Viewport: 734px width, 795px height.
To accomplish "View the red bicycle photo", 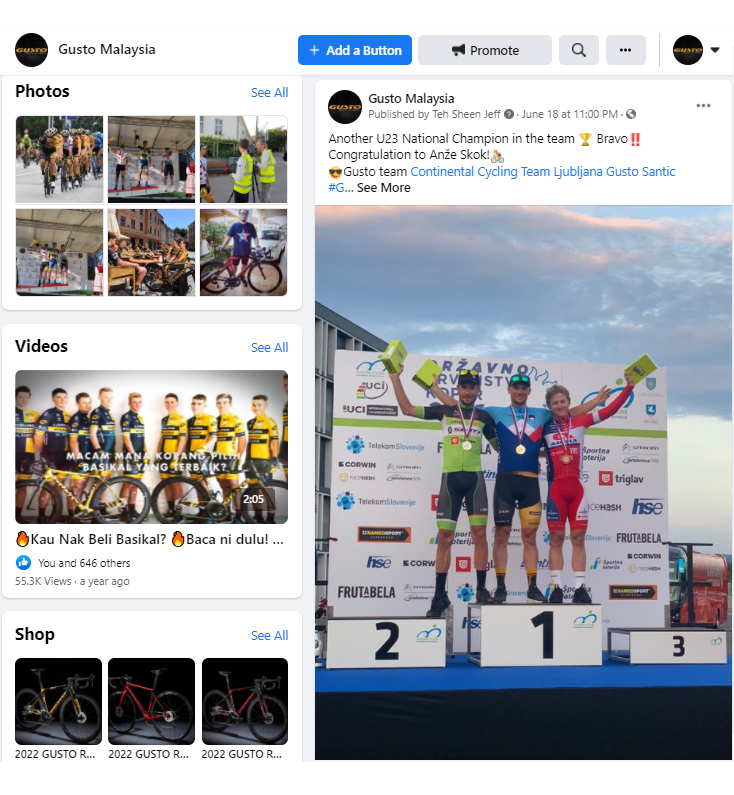I will (243, 252).
